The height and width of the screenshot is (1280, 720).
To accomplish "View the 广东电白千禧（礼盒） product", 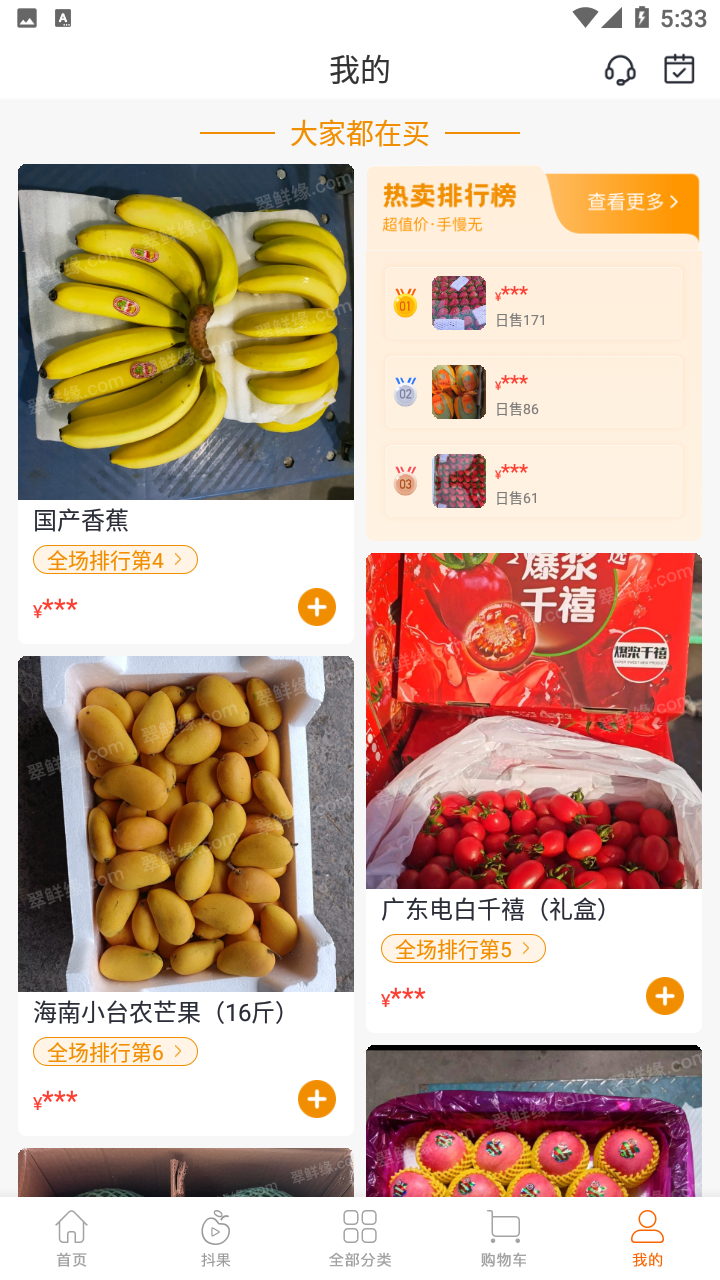I will 534,720.
